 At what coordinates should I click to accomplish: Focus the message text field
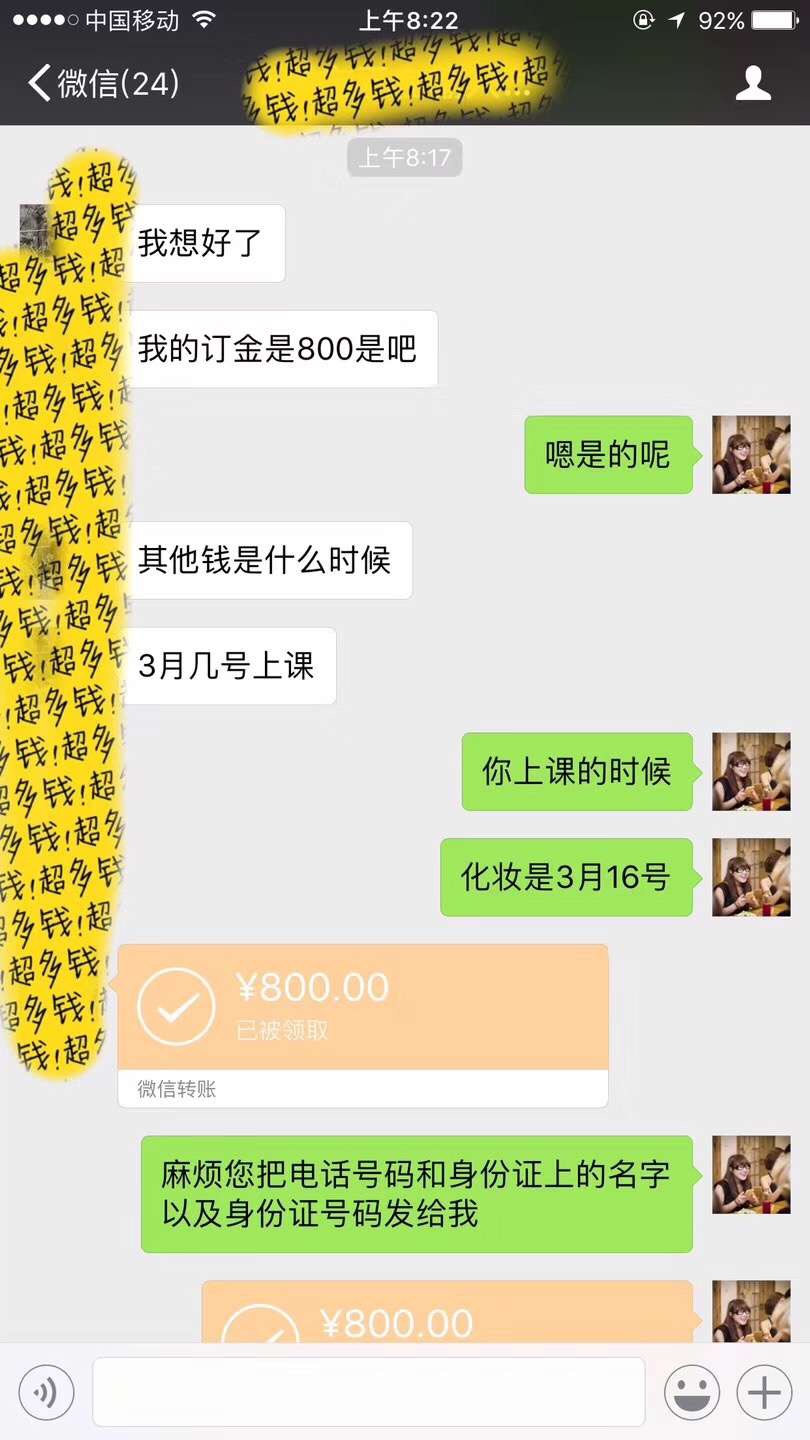[368, 1392]
